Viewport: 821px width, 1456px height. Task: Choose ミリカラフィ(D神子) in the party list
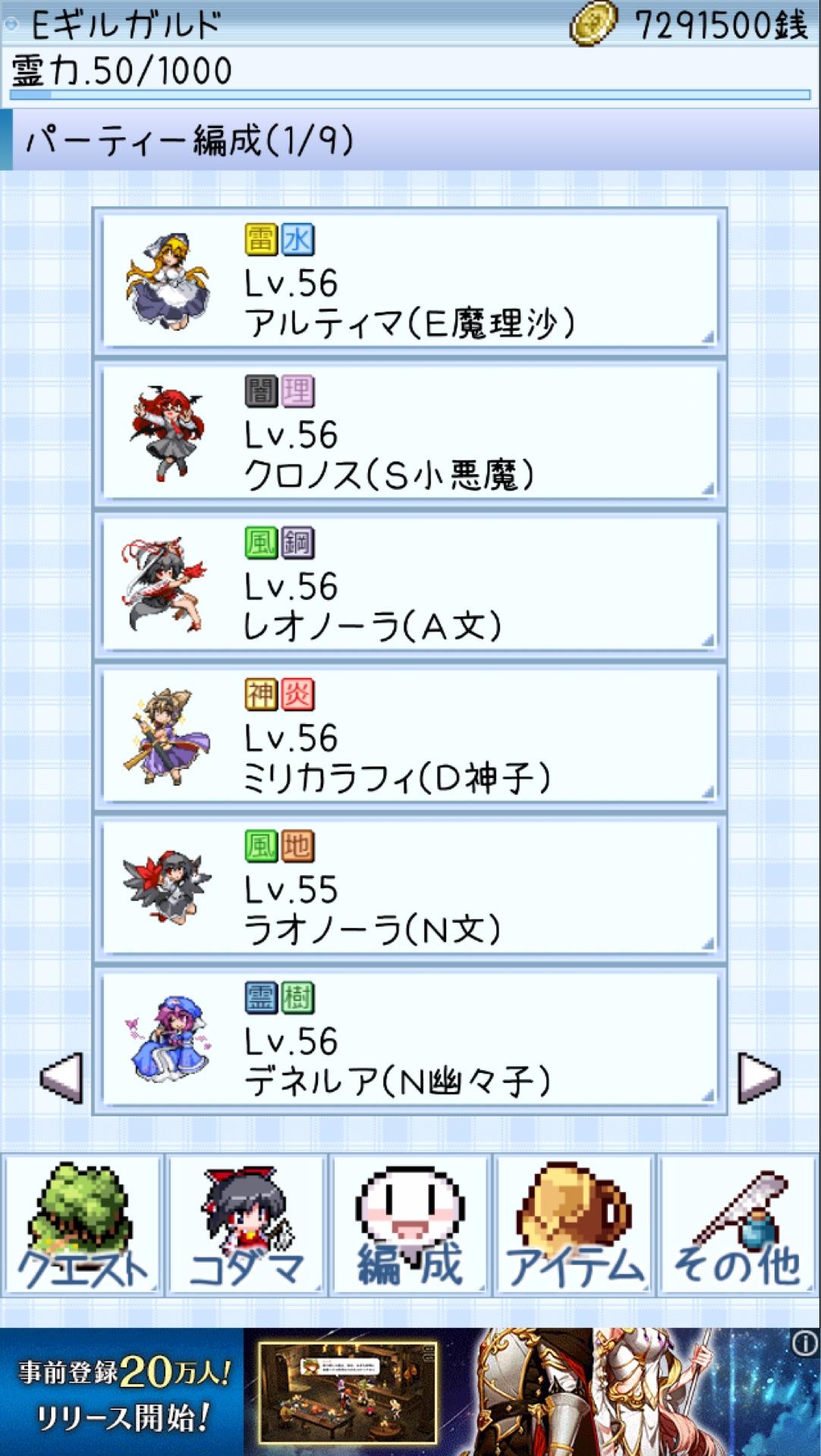(x=410, y=736)
